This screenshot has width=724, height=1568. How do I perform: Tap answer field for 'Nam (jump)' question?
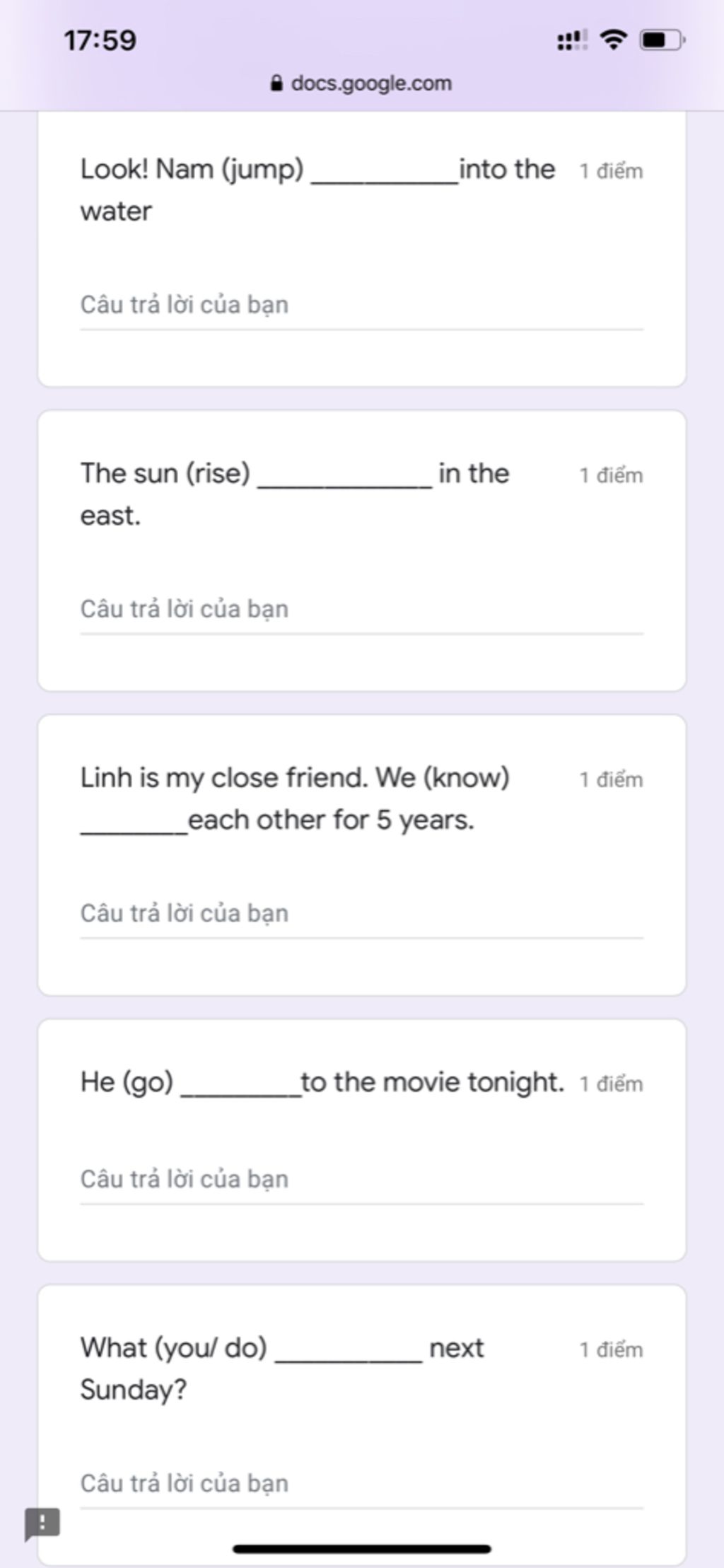pyautogui.click(x=361, y=306)
